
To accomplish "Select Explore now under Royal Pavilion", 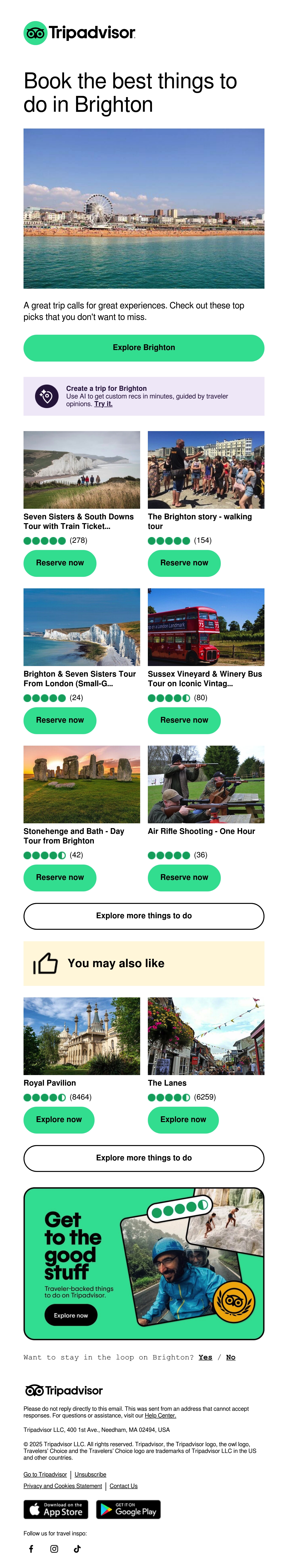I will pos(59,1119).
